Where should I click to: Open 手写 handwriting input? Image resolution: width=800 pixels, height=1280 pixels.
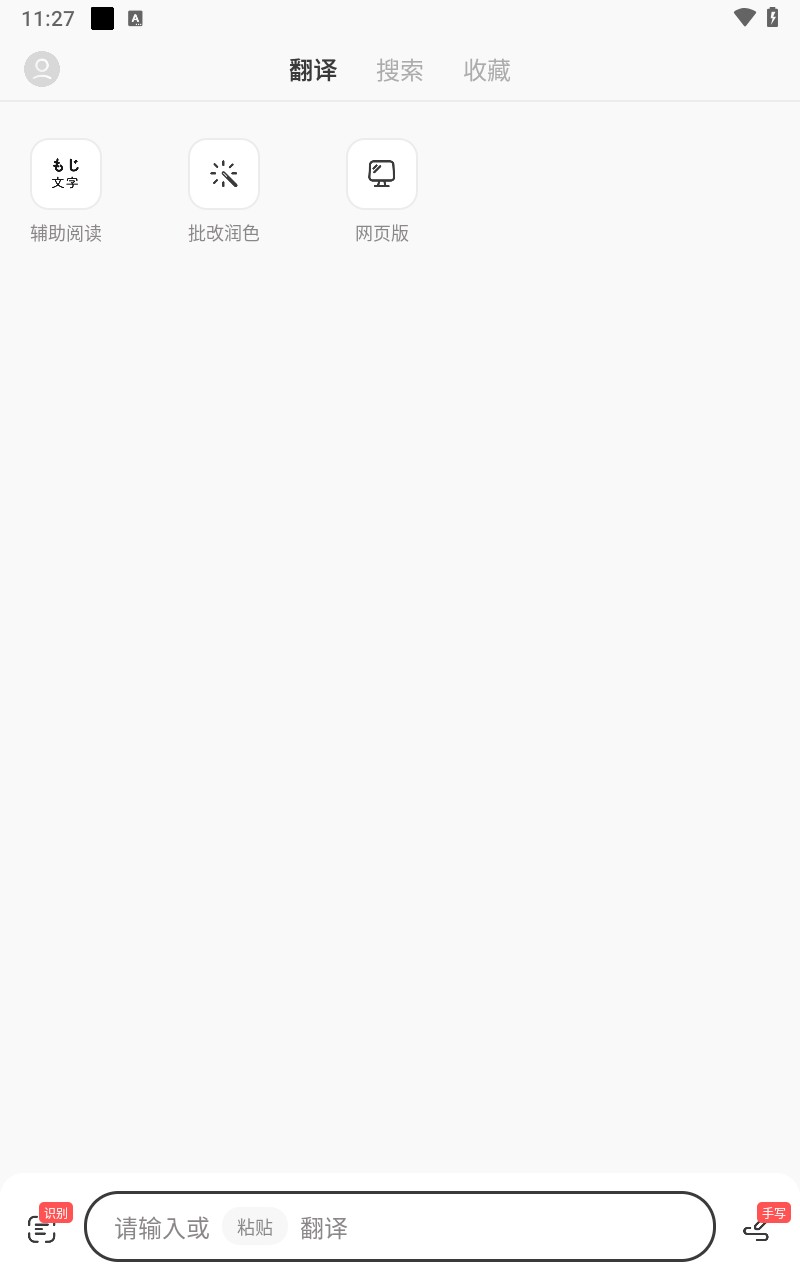[x=758, y=1228]
